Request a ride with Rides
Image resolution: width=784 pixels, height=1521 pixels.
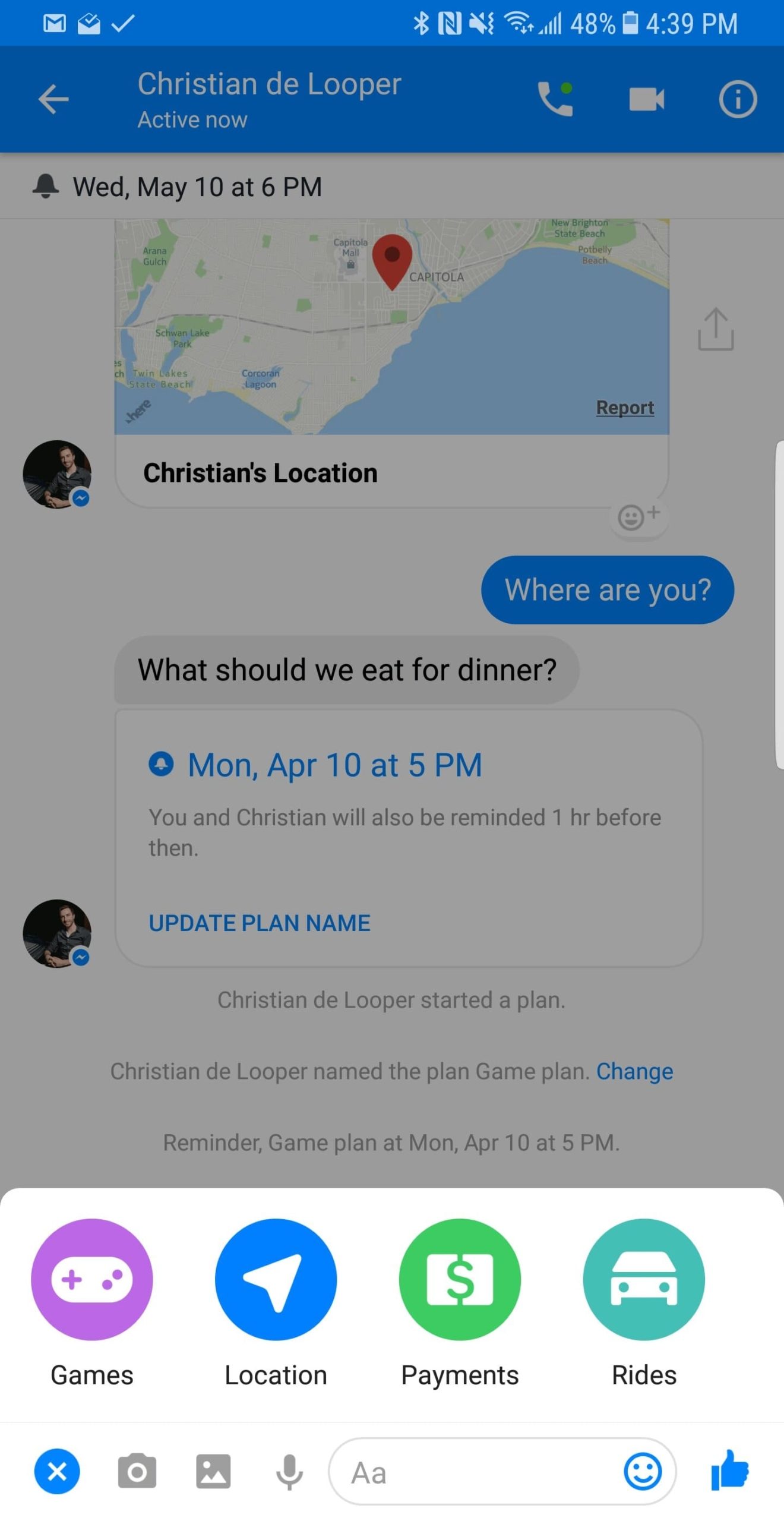644,1279
